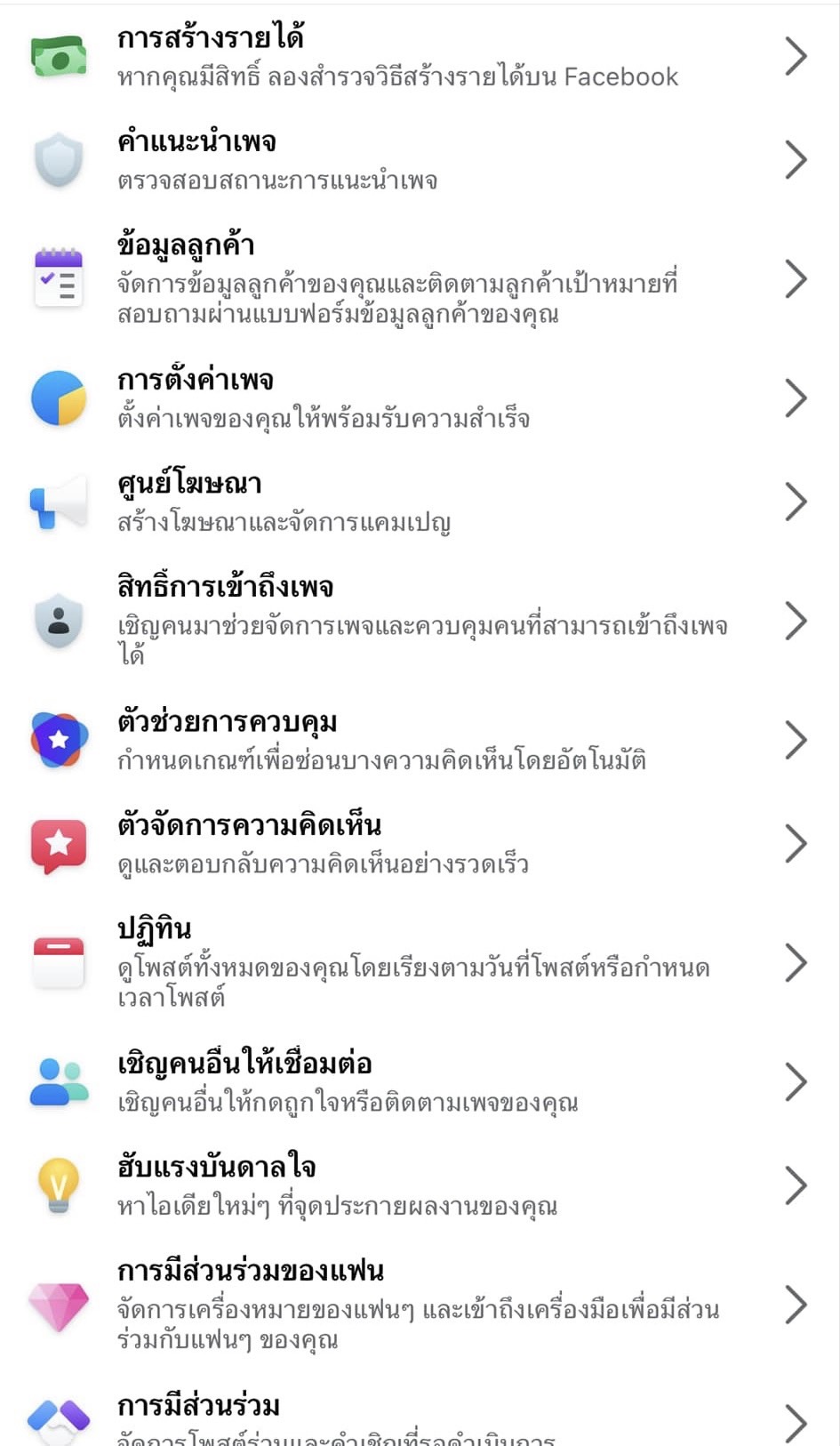The height and width of the screenshot is (1446, 840).
Task: Open ตัวจัดการความคิดเห็น comments manager
Action: click(x=420, y=844)
